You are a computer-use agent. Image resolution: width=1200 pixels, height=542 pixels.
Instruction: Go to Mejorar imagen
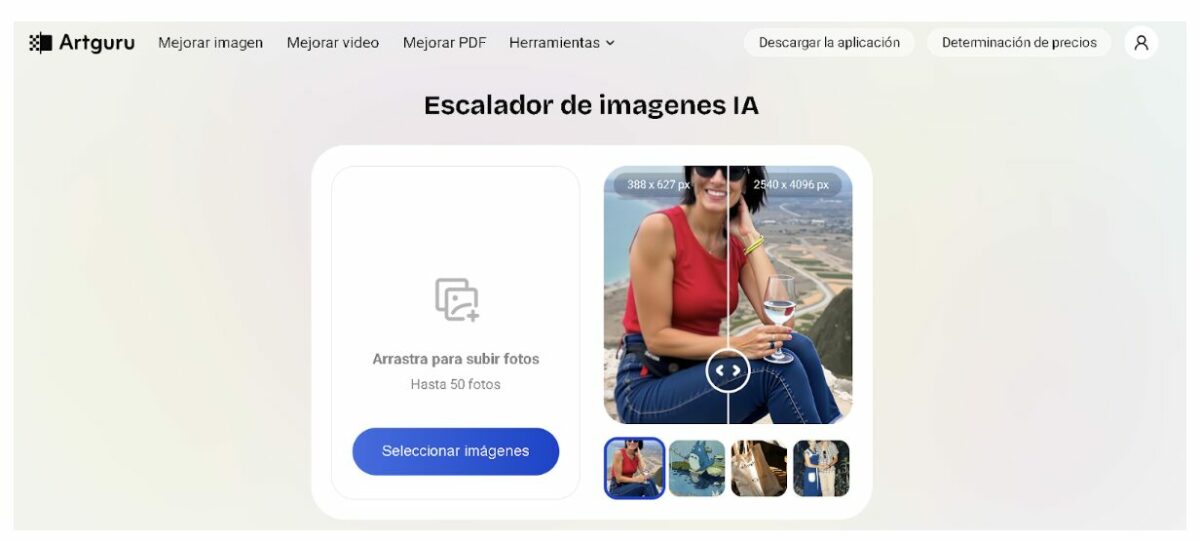210,43
